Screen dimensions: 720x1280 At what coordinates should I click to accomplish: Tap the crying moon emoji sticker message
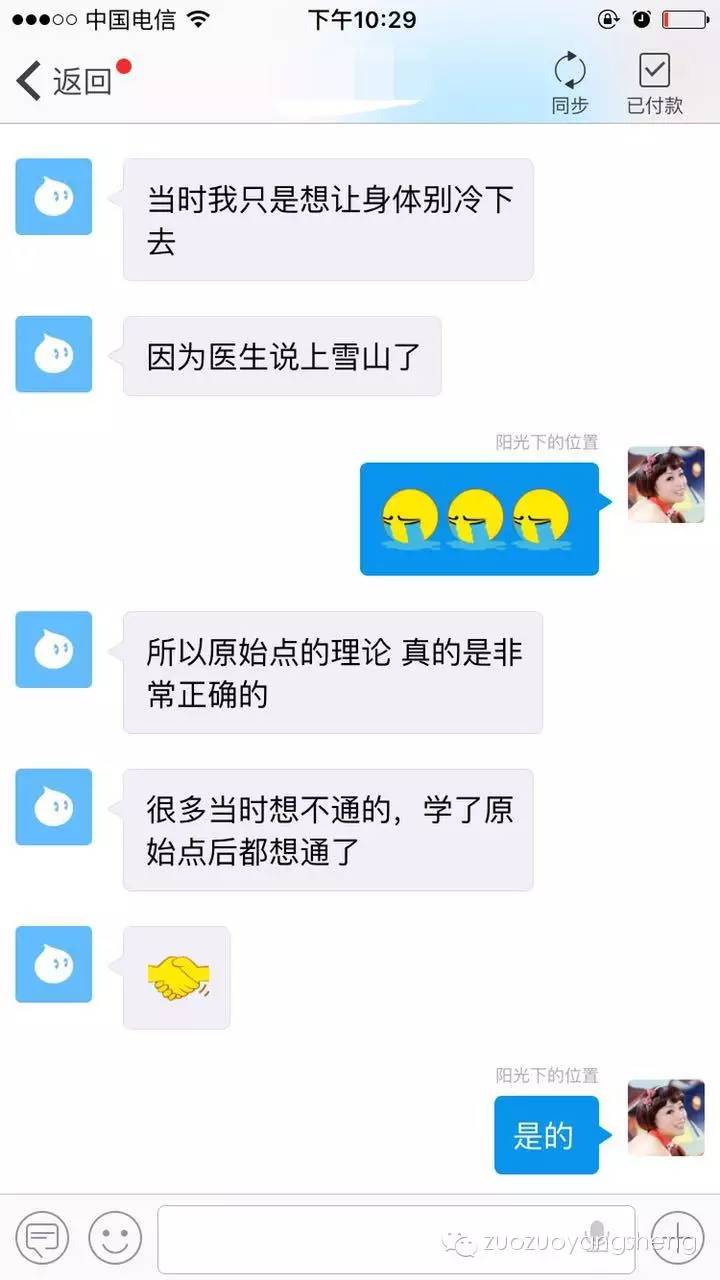click(480, 518)
